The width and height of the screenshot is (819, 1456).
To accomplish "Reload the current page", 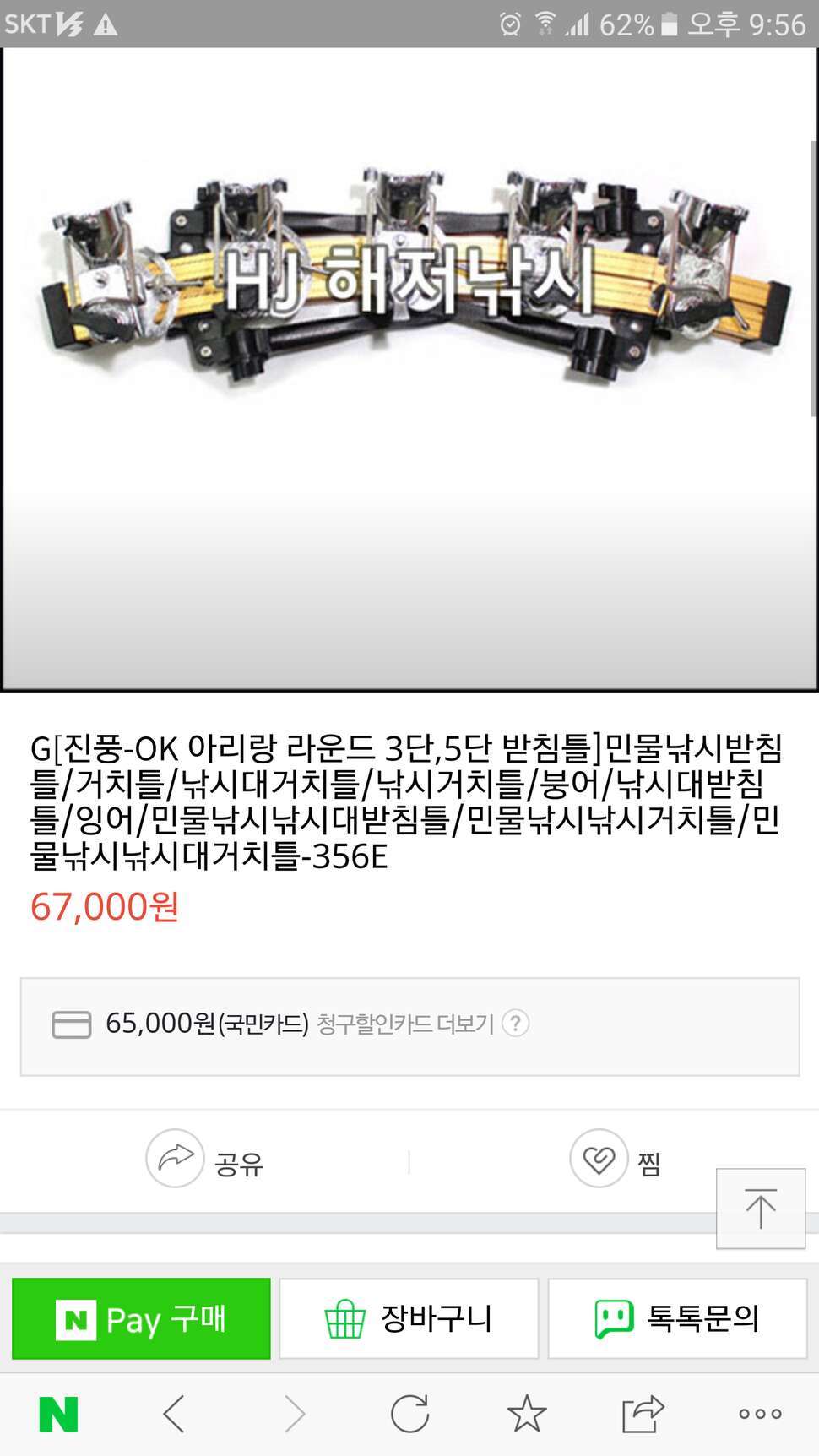I will pyautogui.click(x=409, y=1414).
